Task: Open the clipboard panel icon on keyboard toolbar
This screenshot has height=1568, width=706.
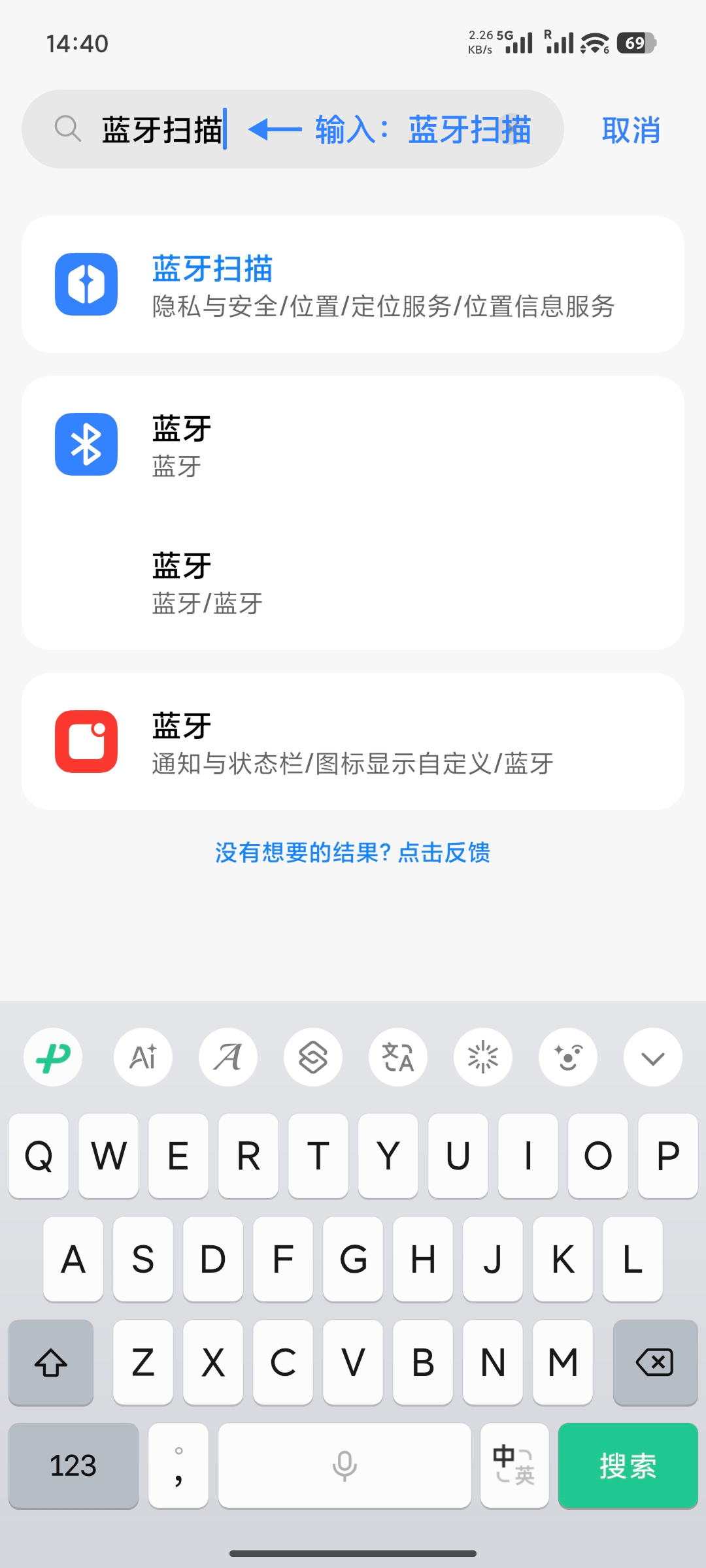Action: pos(313,1056)
